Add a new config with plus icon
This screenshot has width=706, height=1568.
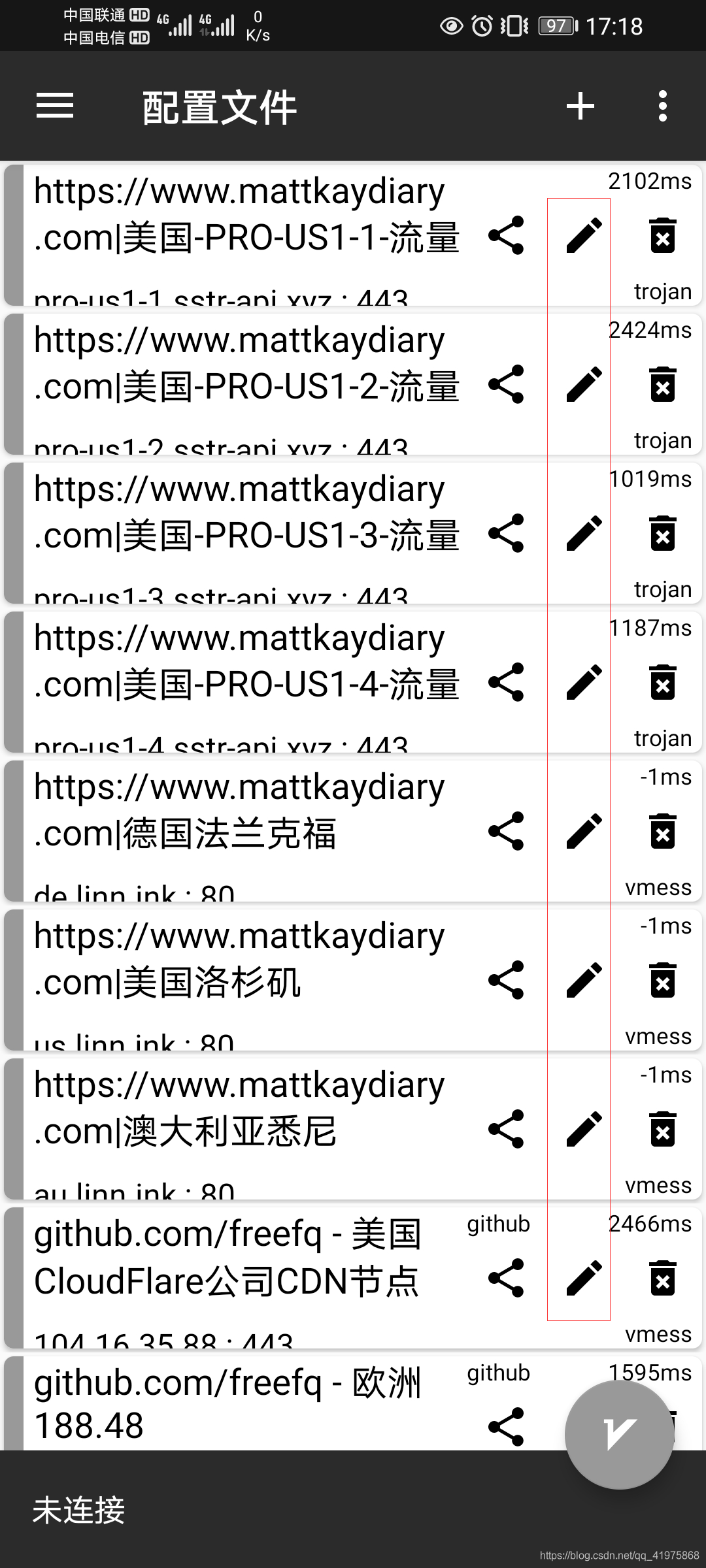[x=580, y=106]
